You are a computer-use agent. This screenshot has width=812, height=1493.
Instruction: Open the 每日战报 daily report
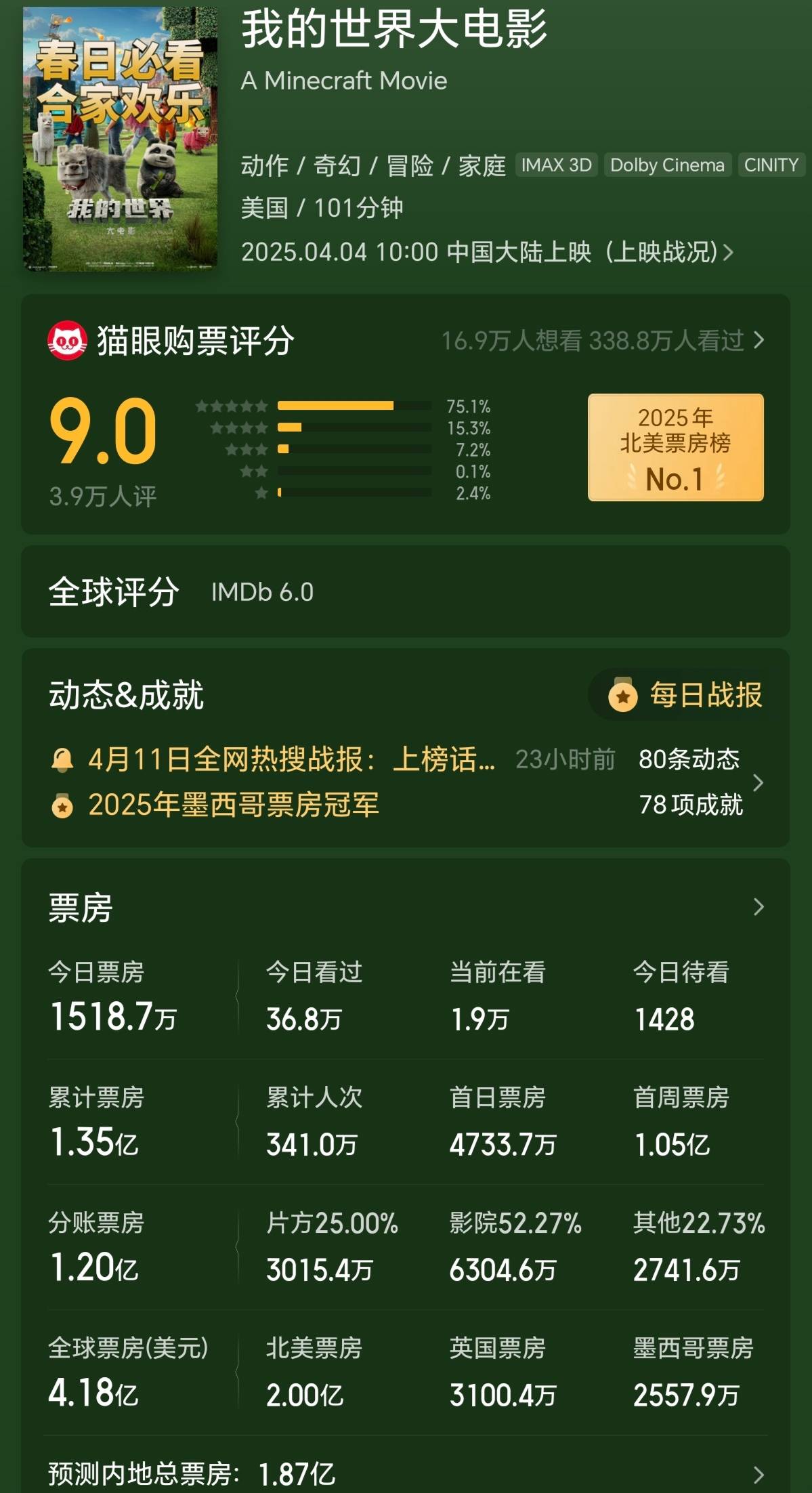point(685,695)
